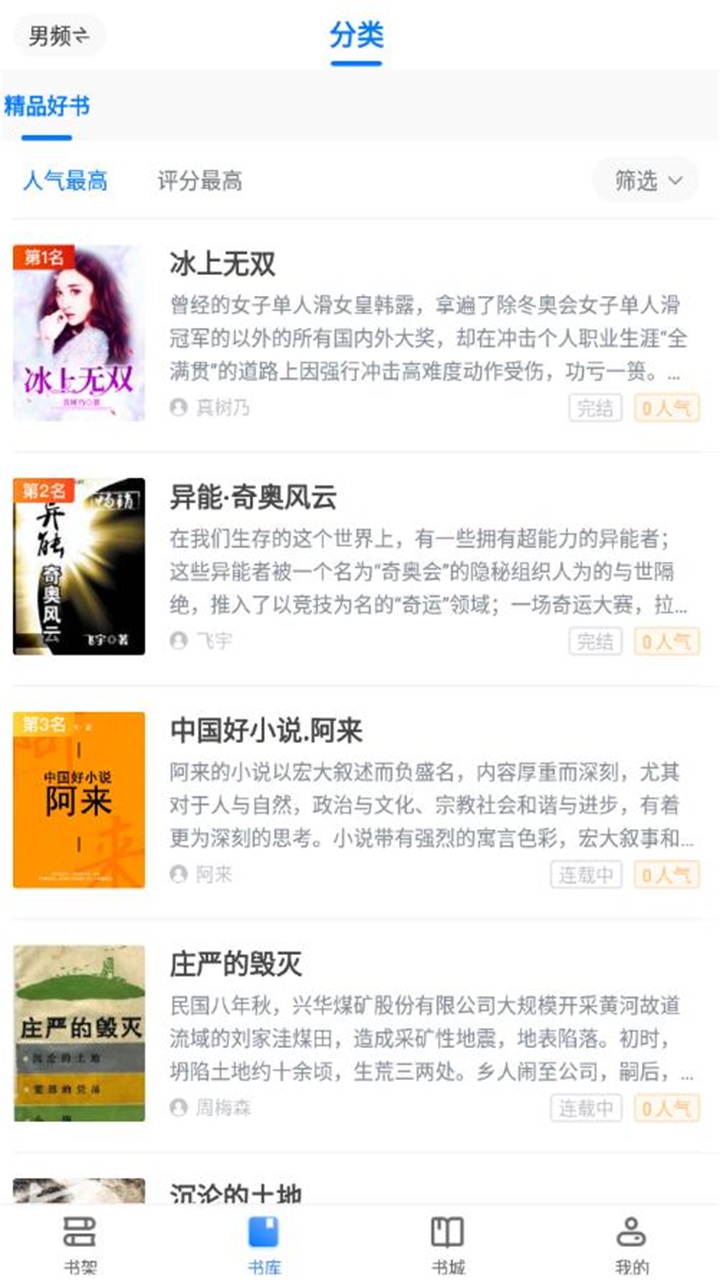
Task: Click the author avatar icon beside 飞宇
Action: pyautogui.click(x=178, y=641)
